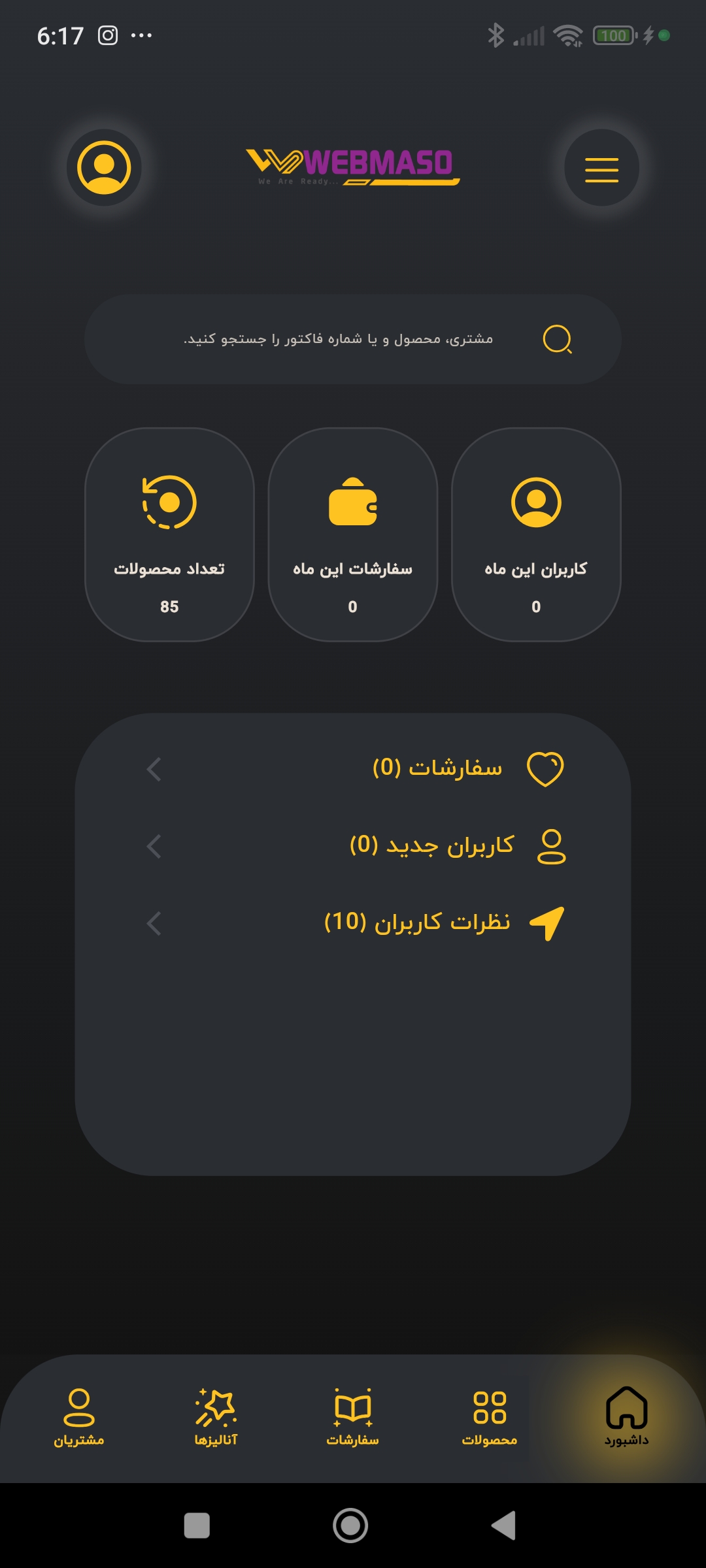Switch to the محصولات tab
Screen dimensions: 706x1568
[490, 1416]
